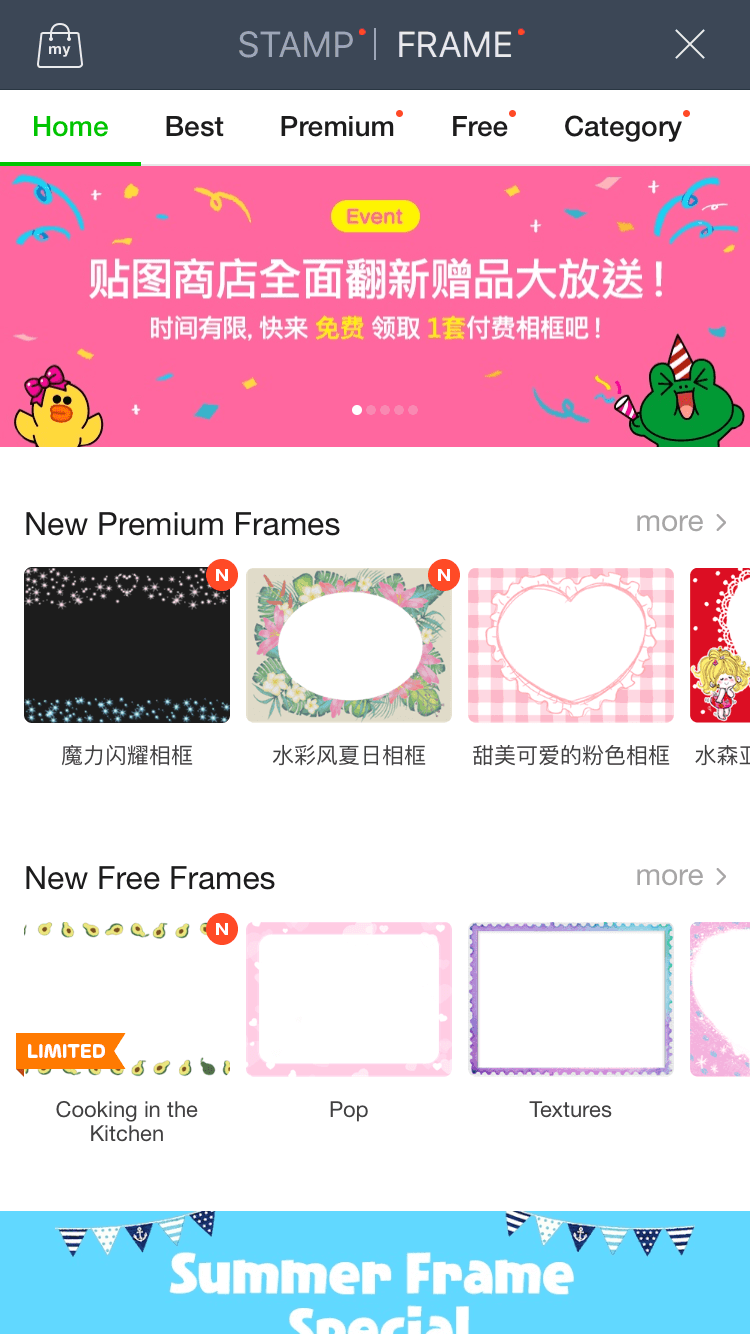Viewport: 750px width, 1334px height.
Task: Open the Textures free frame
Action: (x=571, y=1000)
